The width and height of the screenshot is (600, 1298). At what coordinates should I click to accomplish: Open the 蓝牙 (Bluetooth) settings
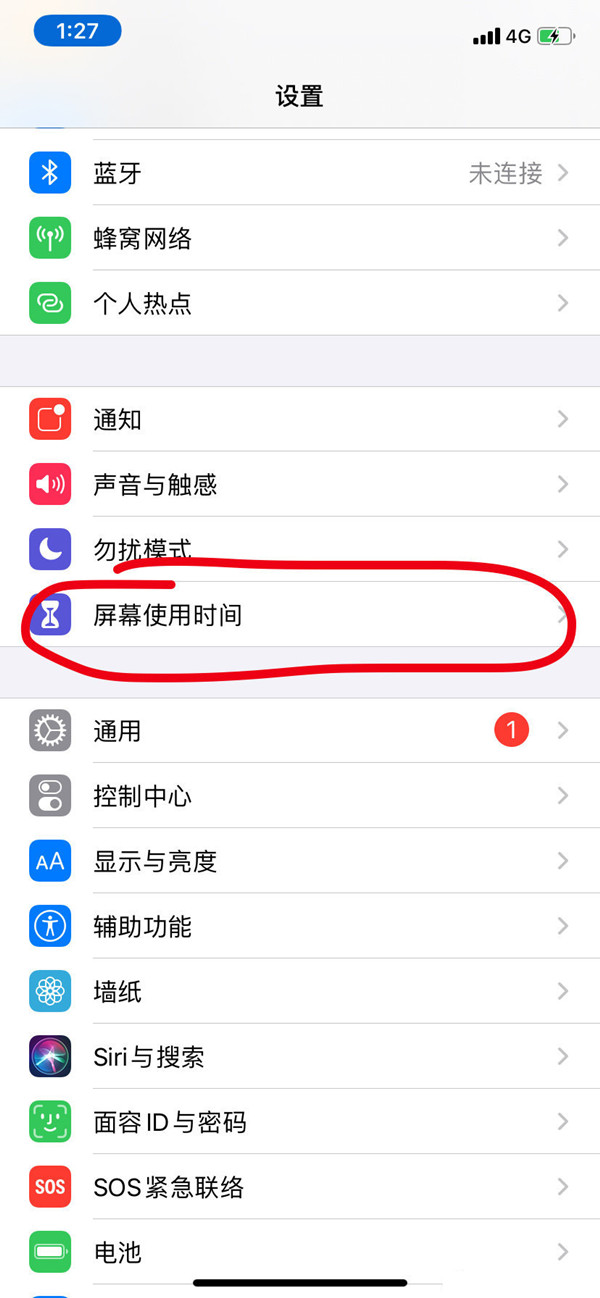pyautogui.click(x=300, y=173)
